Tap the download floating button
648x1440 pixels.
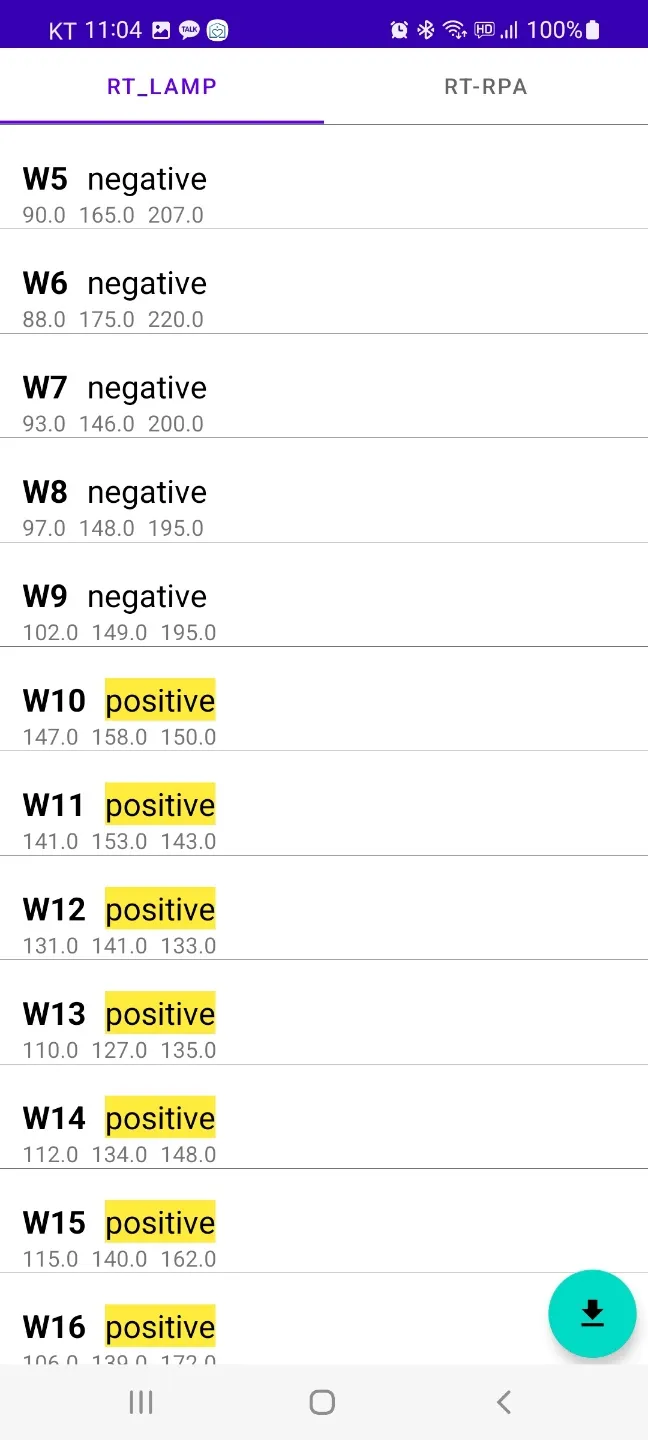[x=592, y=1314]
